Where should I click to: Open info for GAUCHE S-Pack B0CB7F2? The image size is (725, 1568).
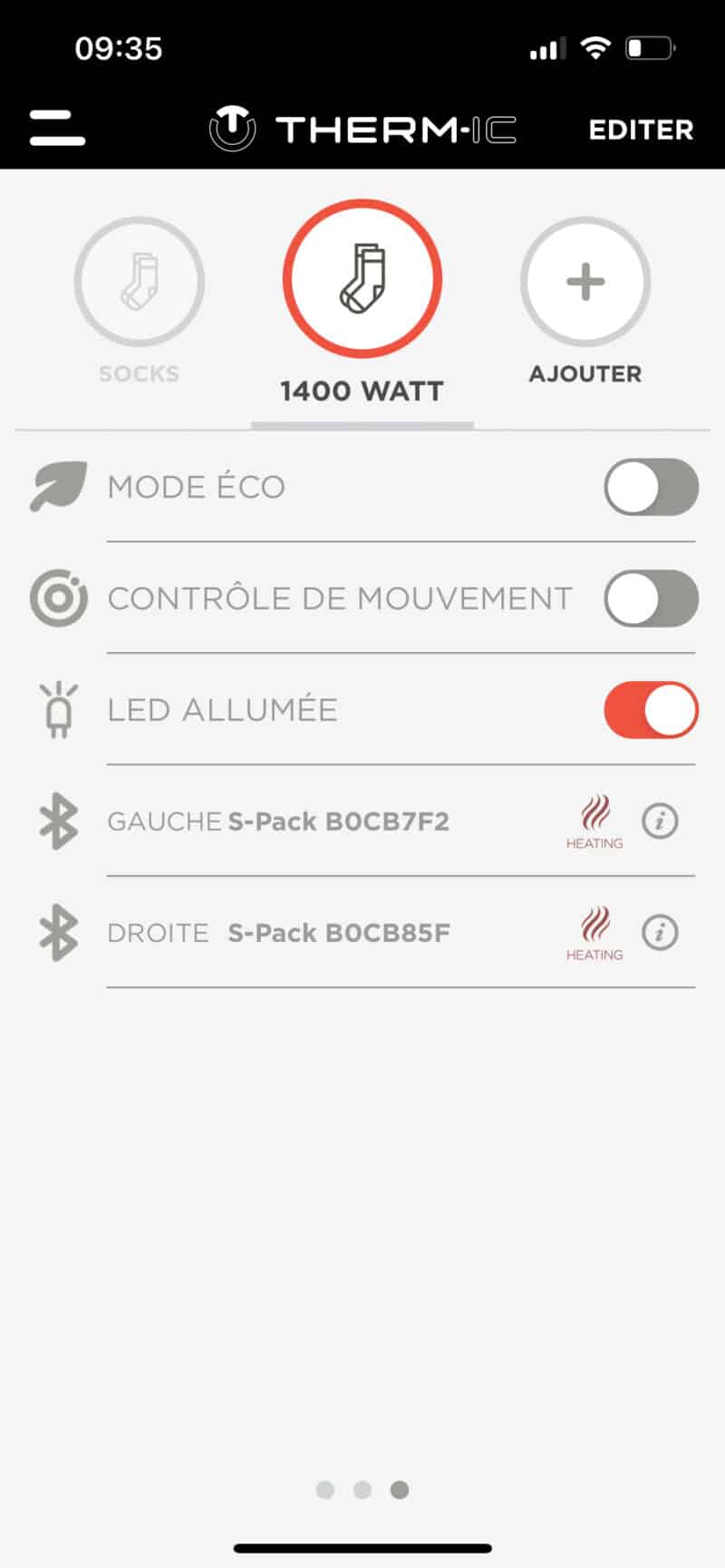click(660, 822)
